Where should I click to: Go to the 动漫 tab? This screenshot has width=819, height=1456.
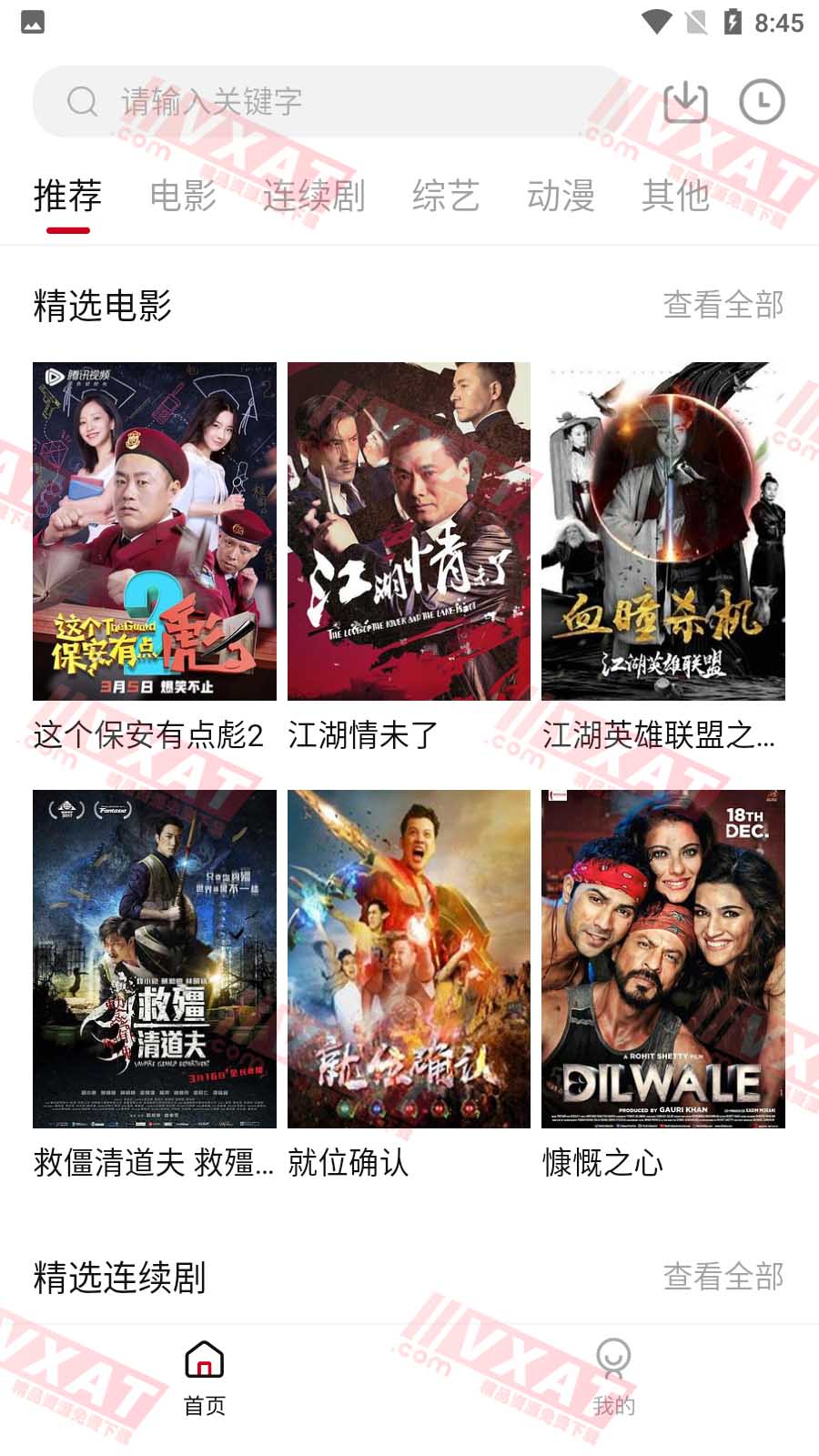tap(561, 196)
